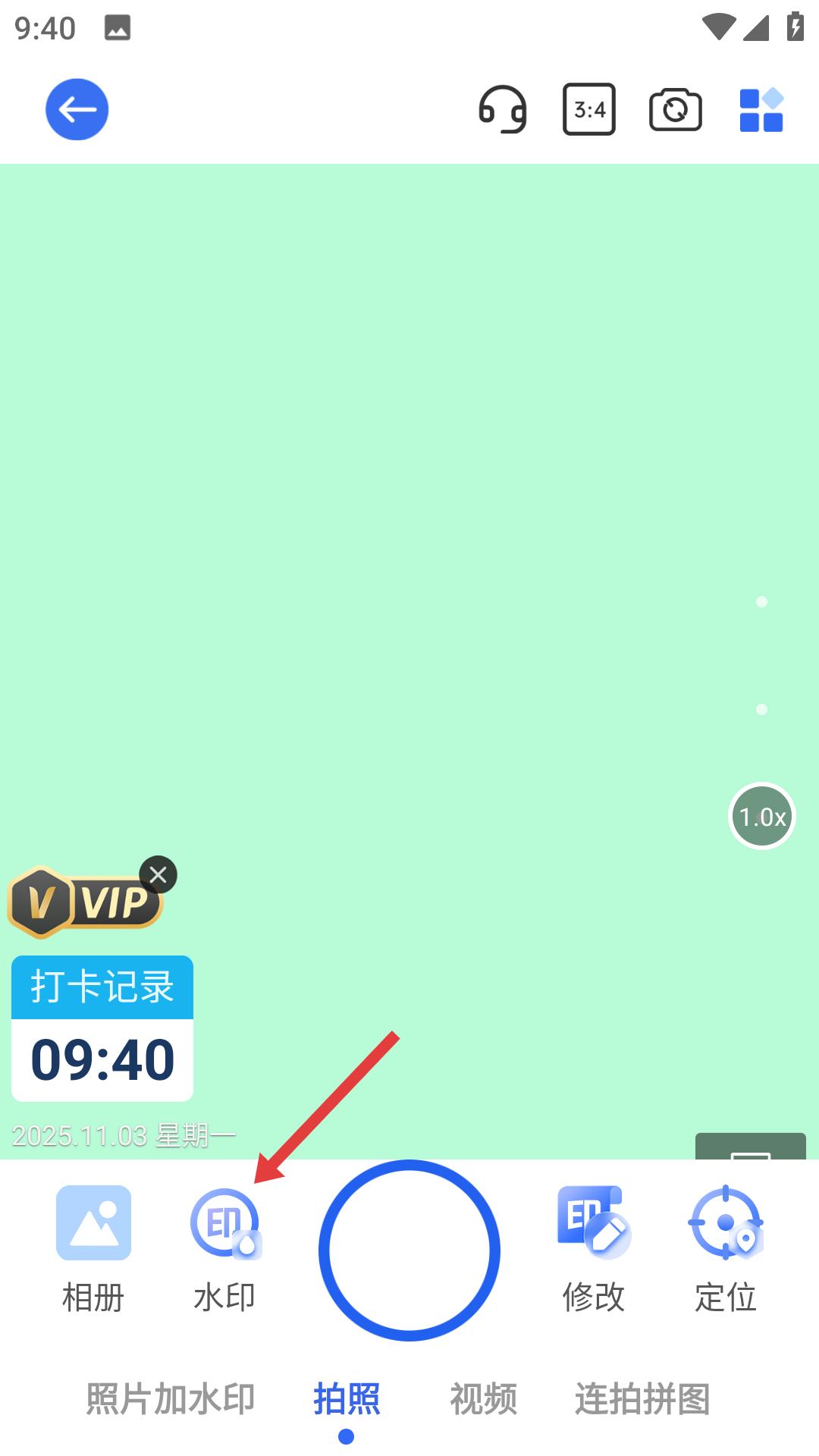Open the 相册 album thumbnail icon
Viewport: 819px width, 1456px height.
pyautogui.click(x=93, y=1222)
